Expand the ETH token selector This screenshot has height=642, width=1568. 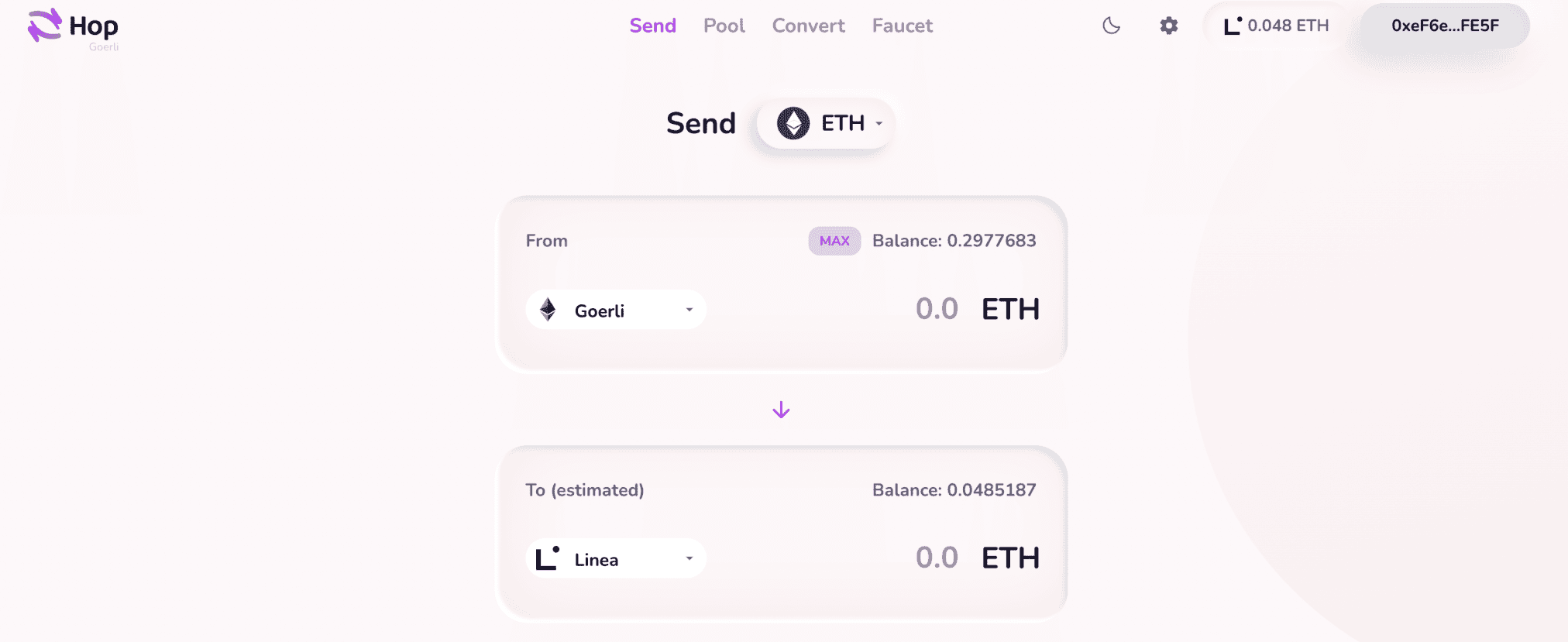click(x=827, y=123)
